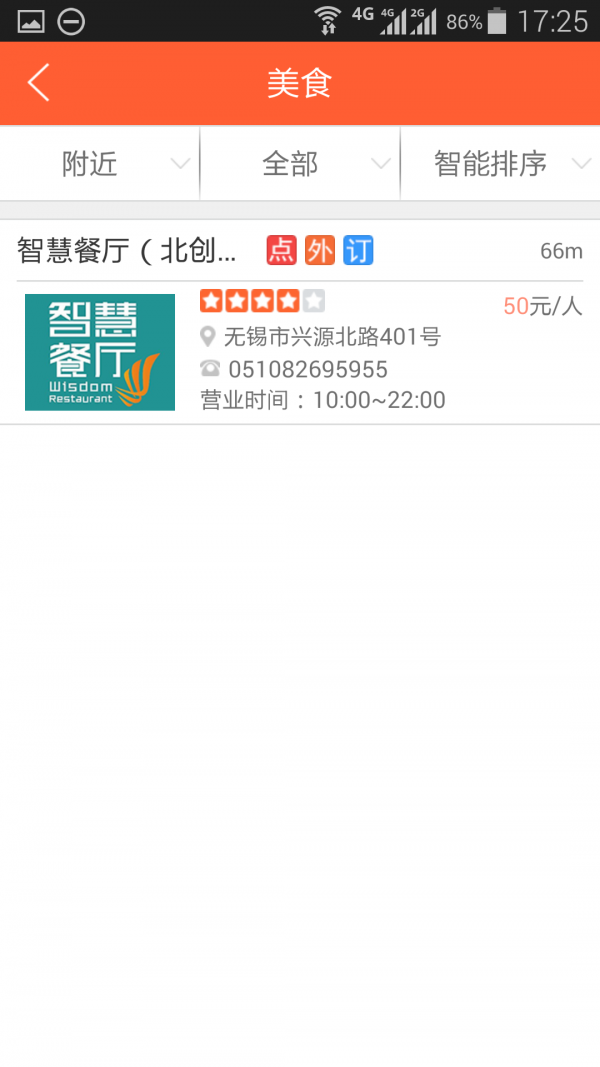Open the 全部 category dropdown
600x1067 pixels.
[x=300, y=164]
